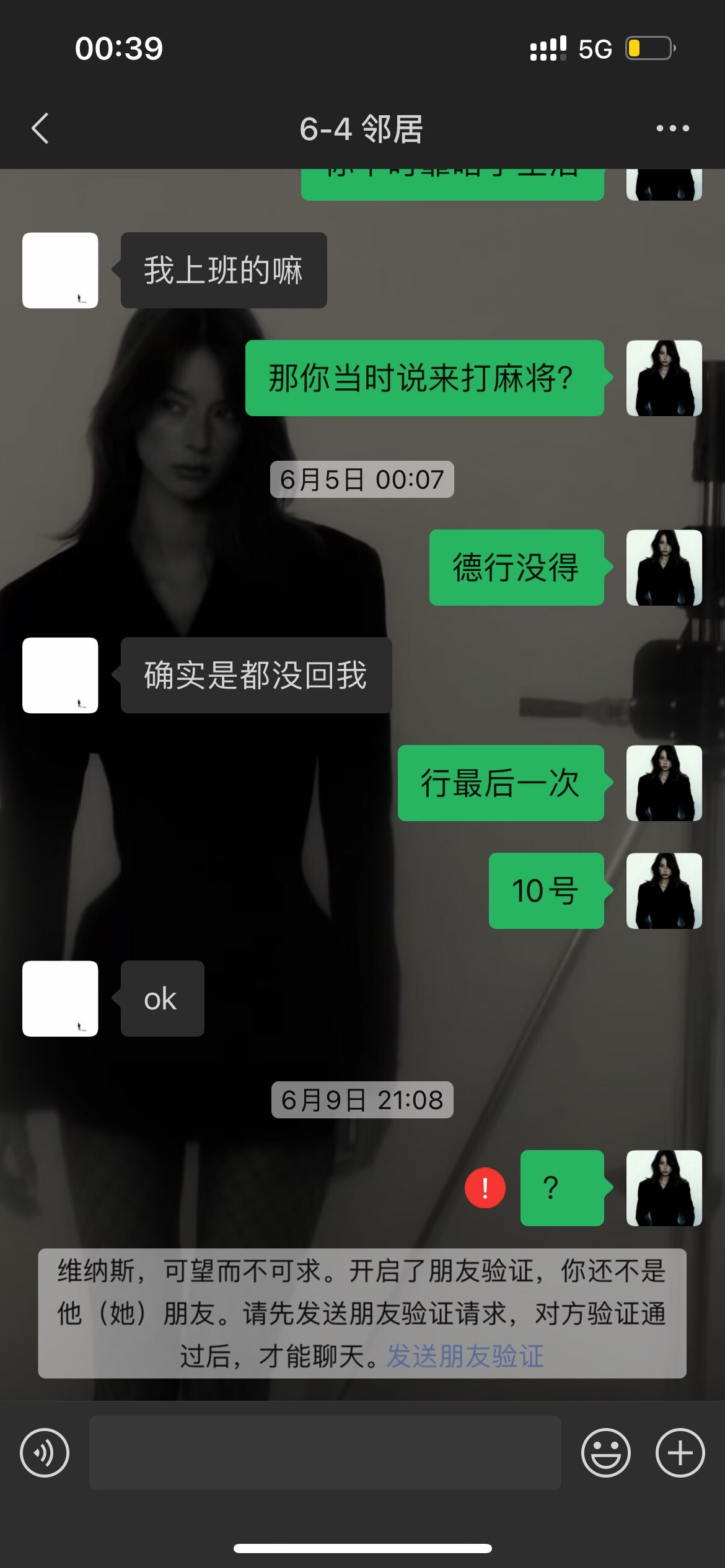Open the neighbor's avatar beside 我上班的嘛
The height and width of the screenshot is (1568, 725).
click(60, 271)
